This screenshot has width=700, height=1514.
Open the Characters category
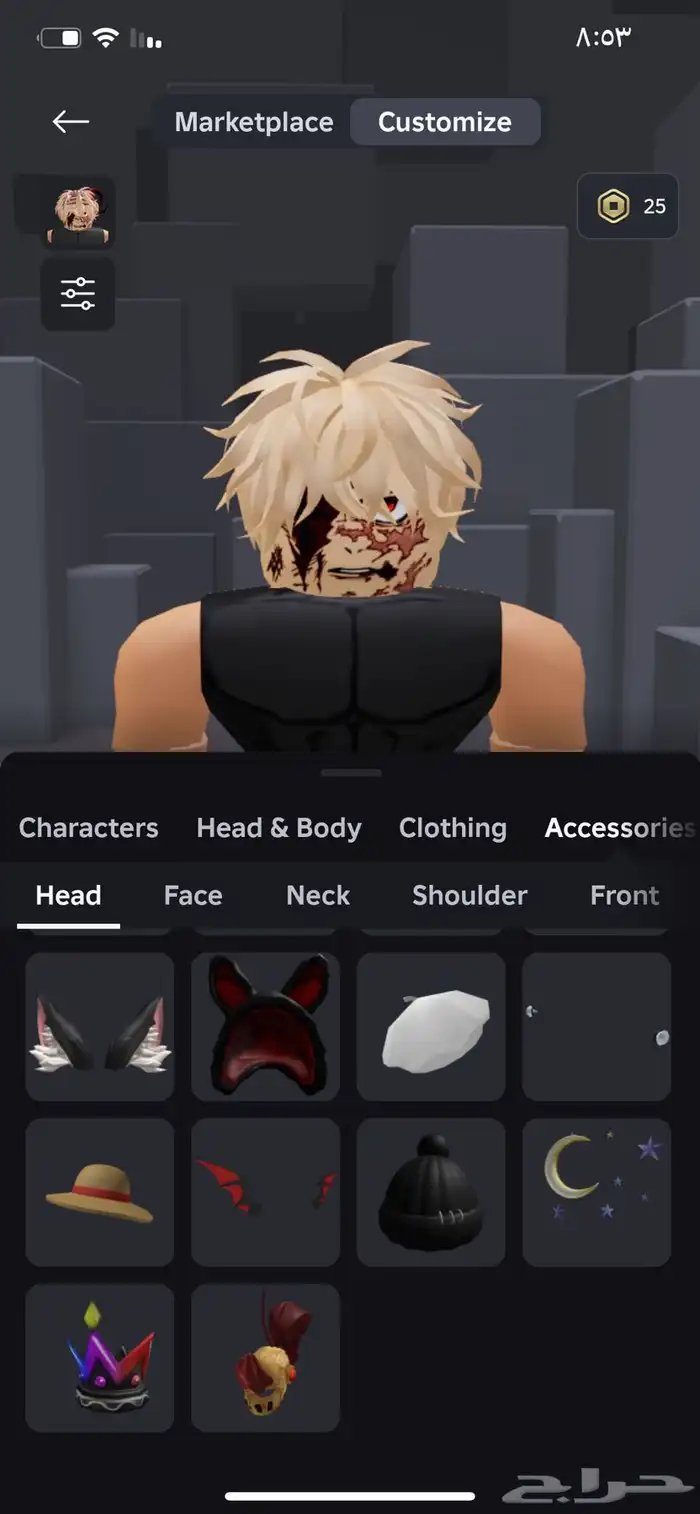88,828
